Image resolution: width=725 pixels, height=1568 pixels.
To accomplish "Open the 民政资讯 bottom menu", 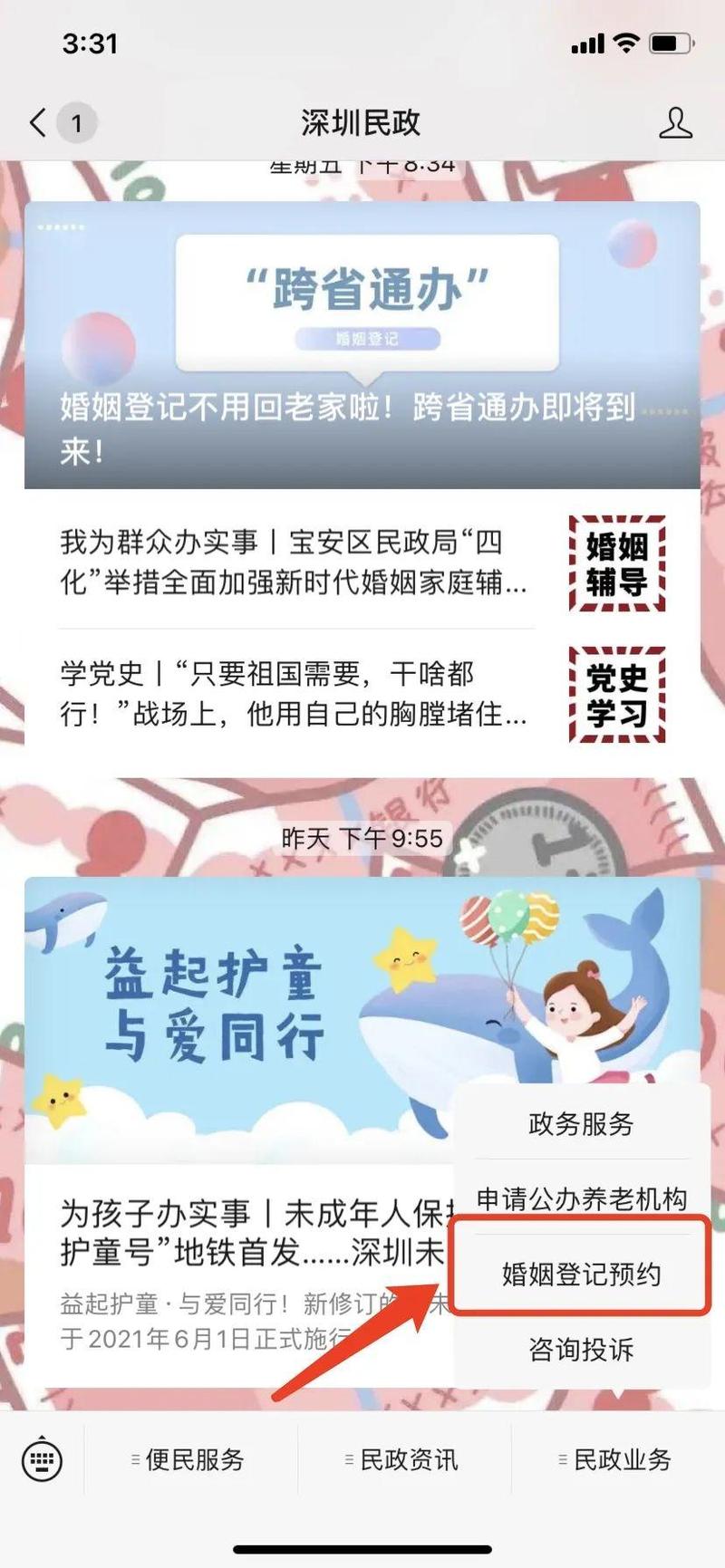I will coord(405,1460).
